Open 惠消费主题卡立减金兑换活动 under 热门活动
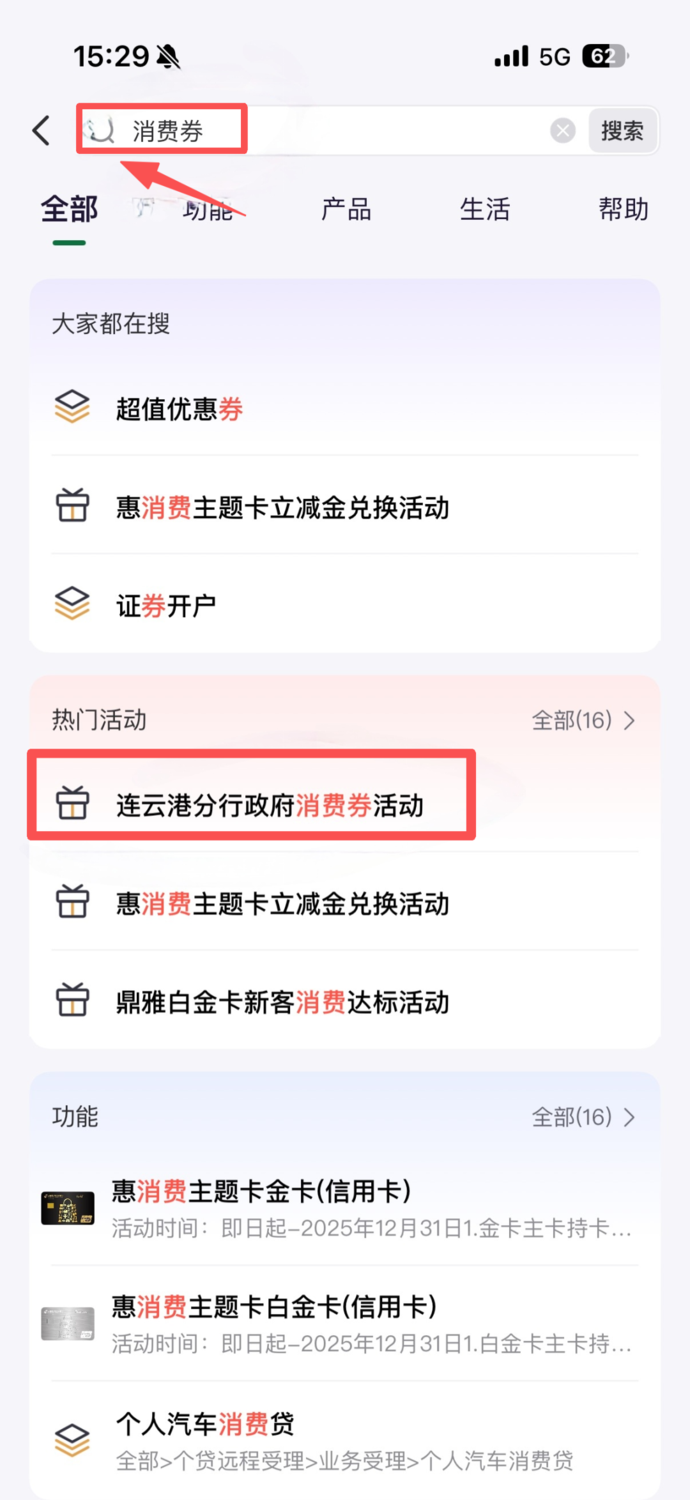690x1500 pixels. pyautogui.click(x=282, y=904)
